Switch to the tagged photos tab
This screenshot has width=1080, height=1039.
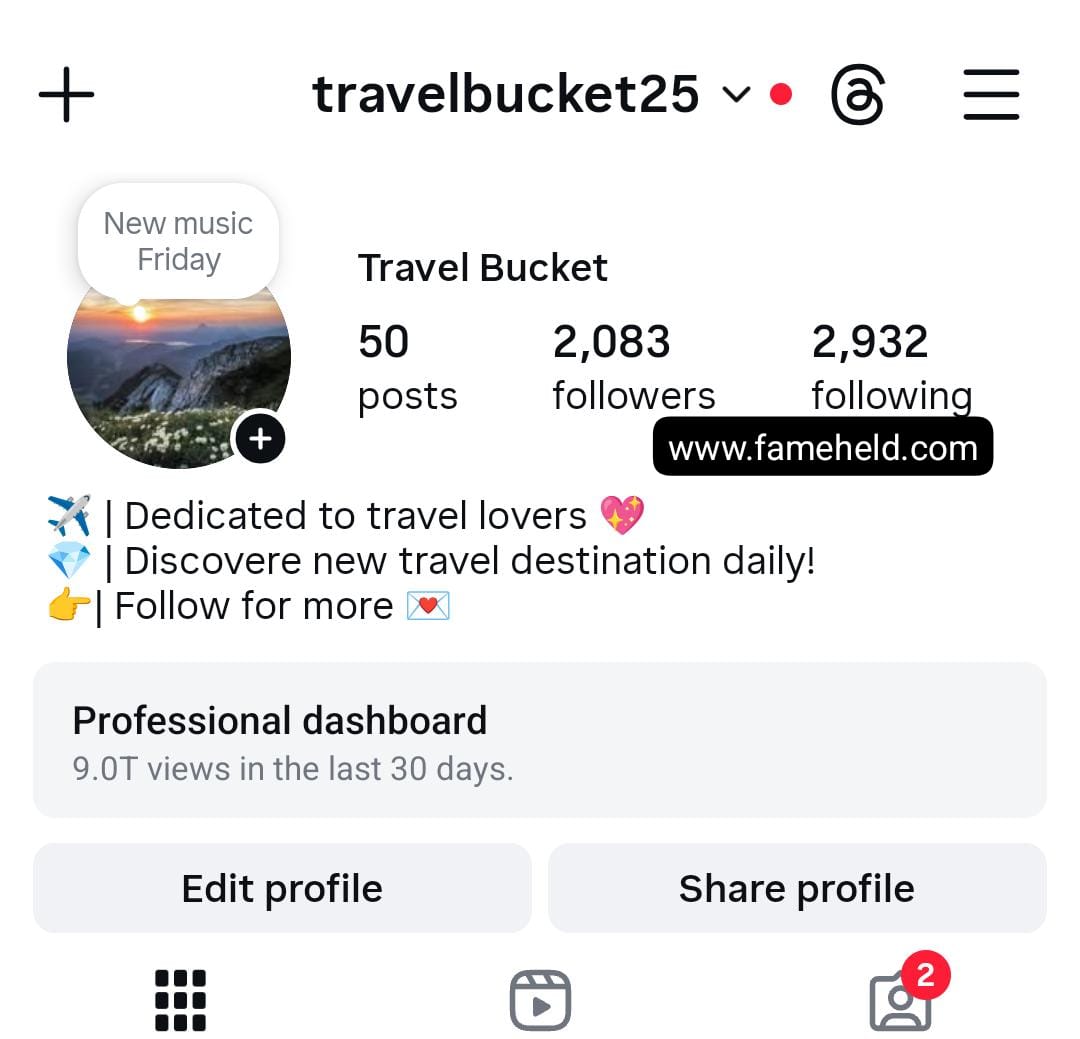(900, 1000)
